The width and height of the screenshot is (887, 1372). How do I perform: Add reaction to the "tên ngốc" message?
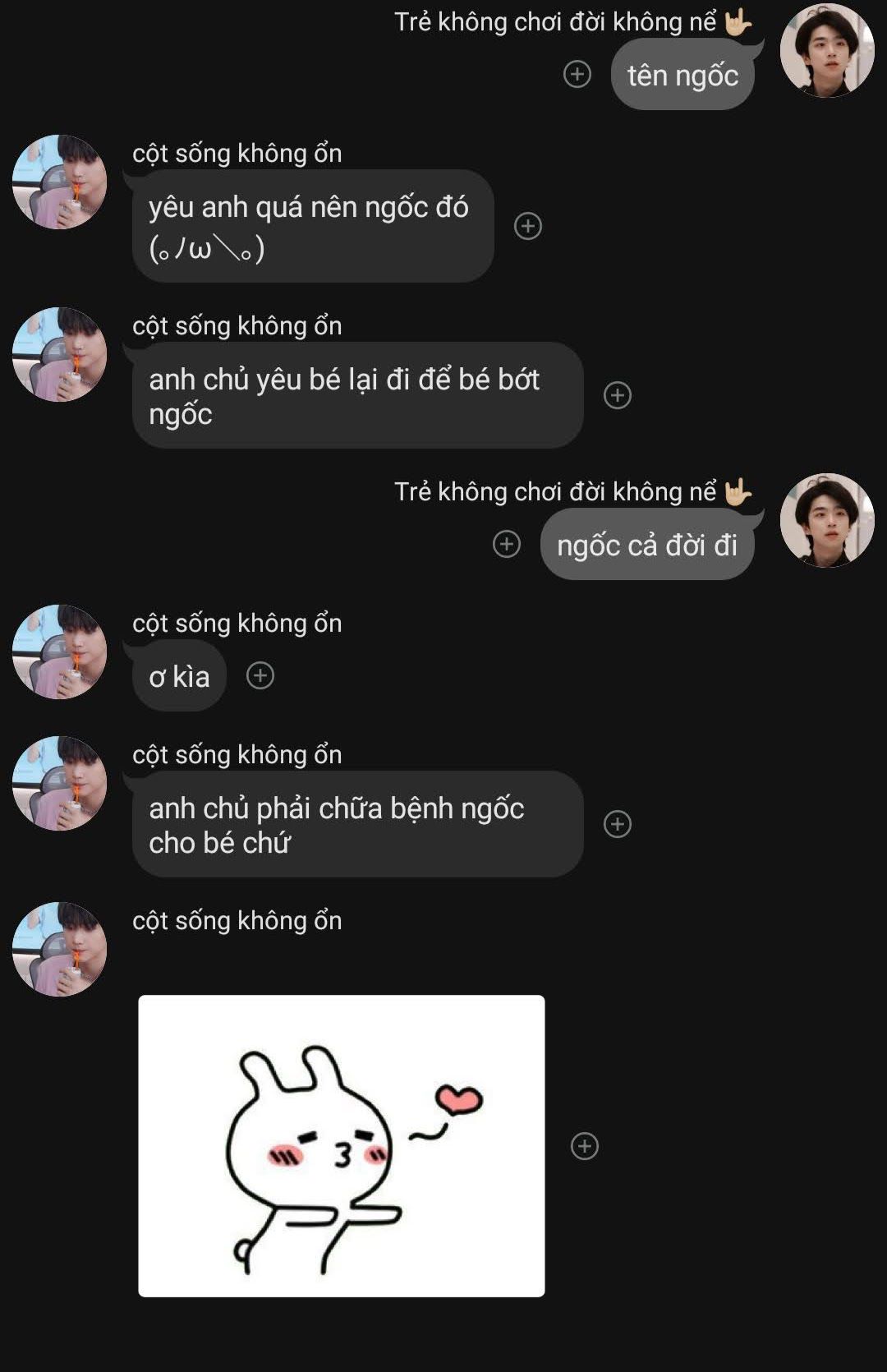pyautogui.click(x=577, y=74)
